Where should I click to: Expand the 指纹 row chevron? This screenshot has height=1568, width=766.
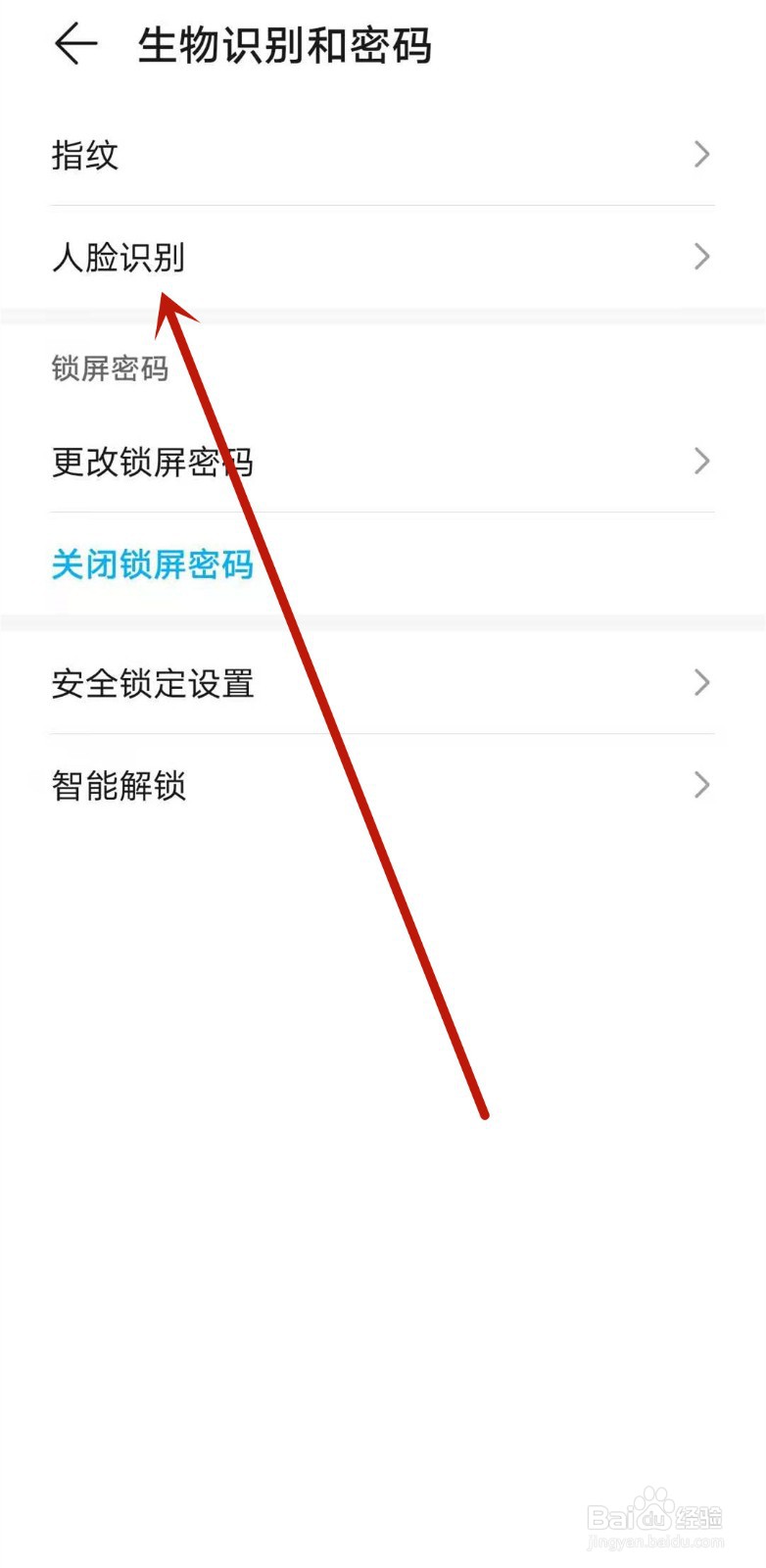[700, 155]
